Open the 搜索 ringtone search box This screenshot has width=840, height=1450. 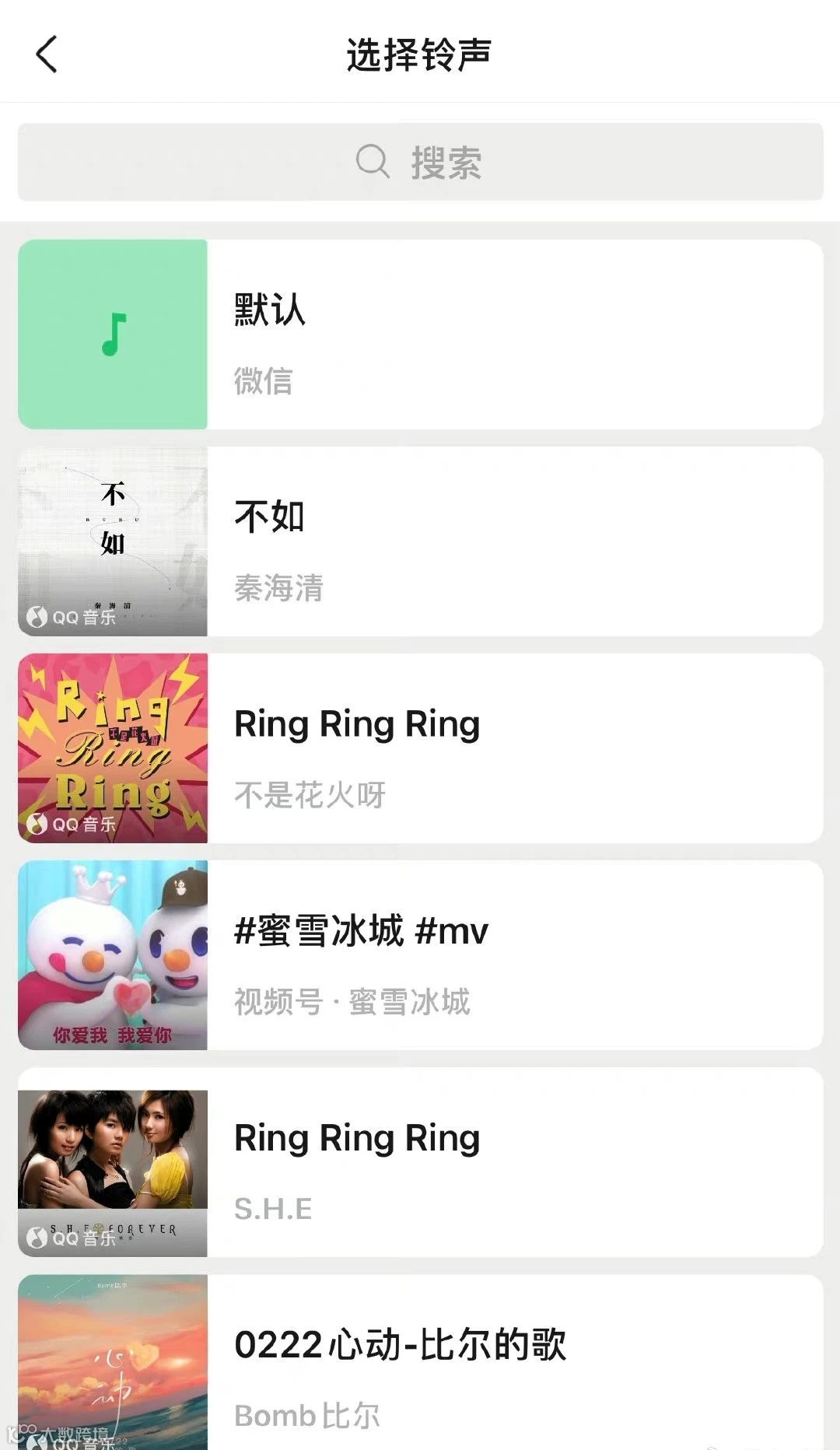(420, 162)
